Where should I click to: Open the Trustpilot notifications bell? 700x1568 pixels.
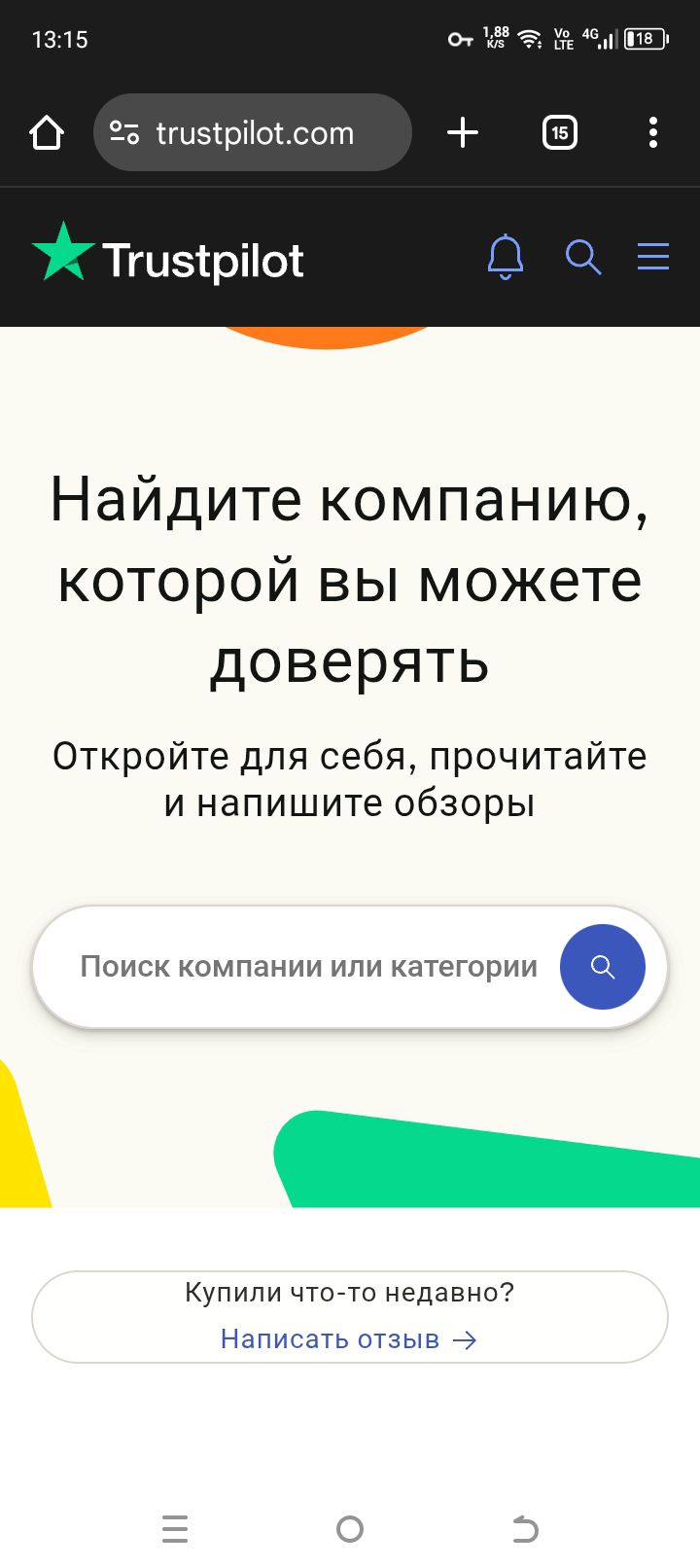[x=505, y=258]
